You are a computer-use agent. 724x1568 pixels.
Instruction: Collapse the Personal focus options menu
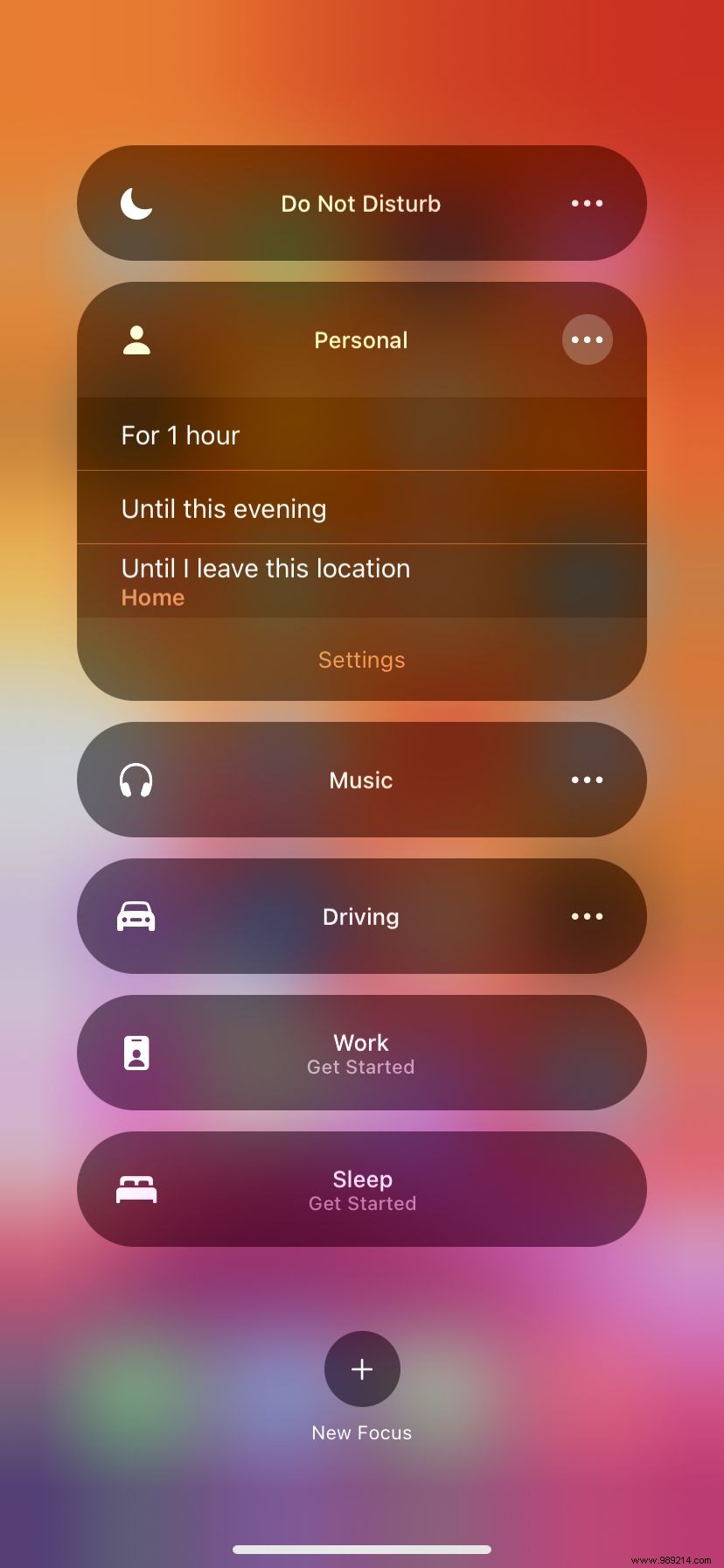(x=587, y=339)
